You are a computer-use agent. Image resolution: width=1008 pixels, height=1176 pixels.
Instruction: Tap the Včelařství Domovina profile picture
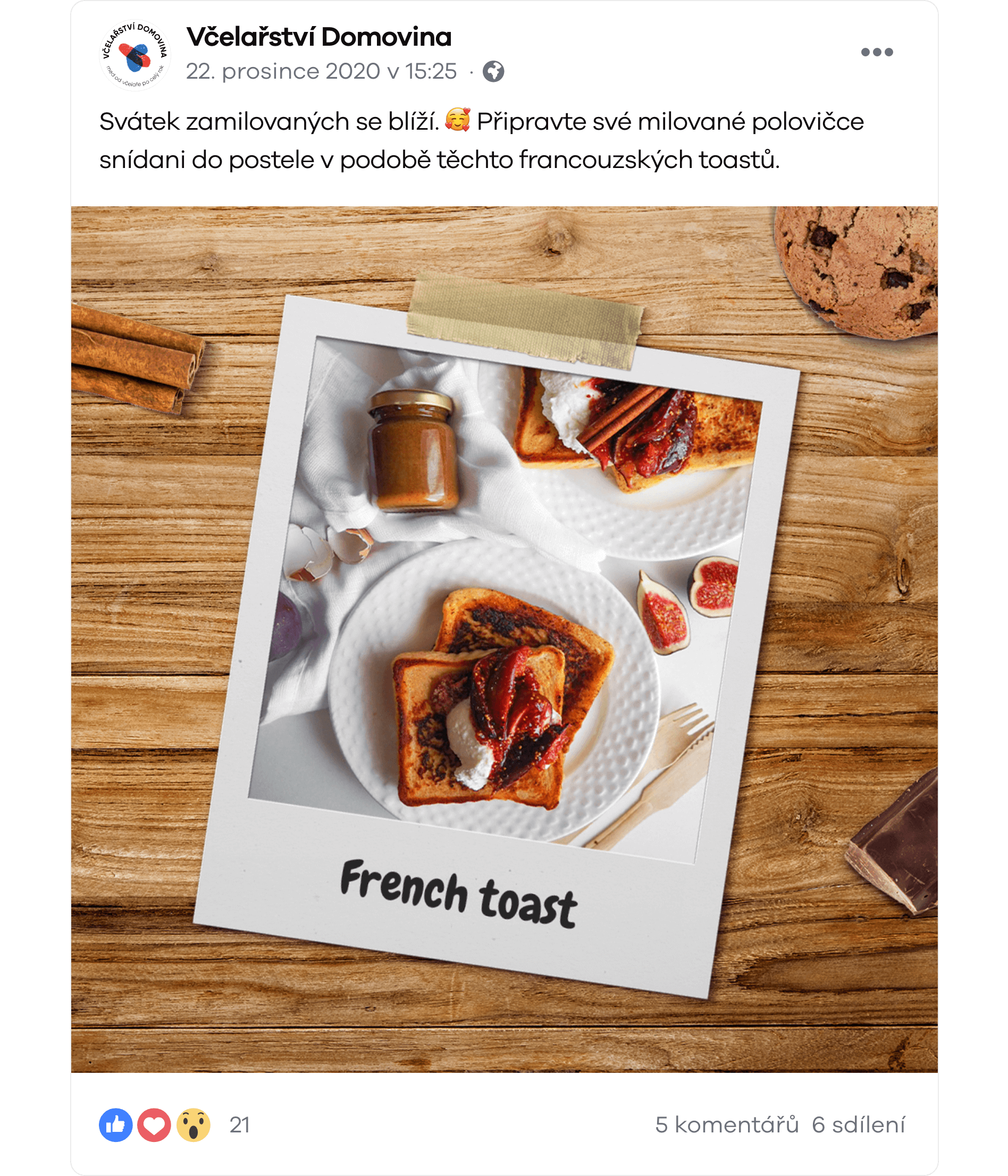pyautogui.click(x=135, y=55)
